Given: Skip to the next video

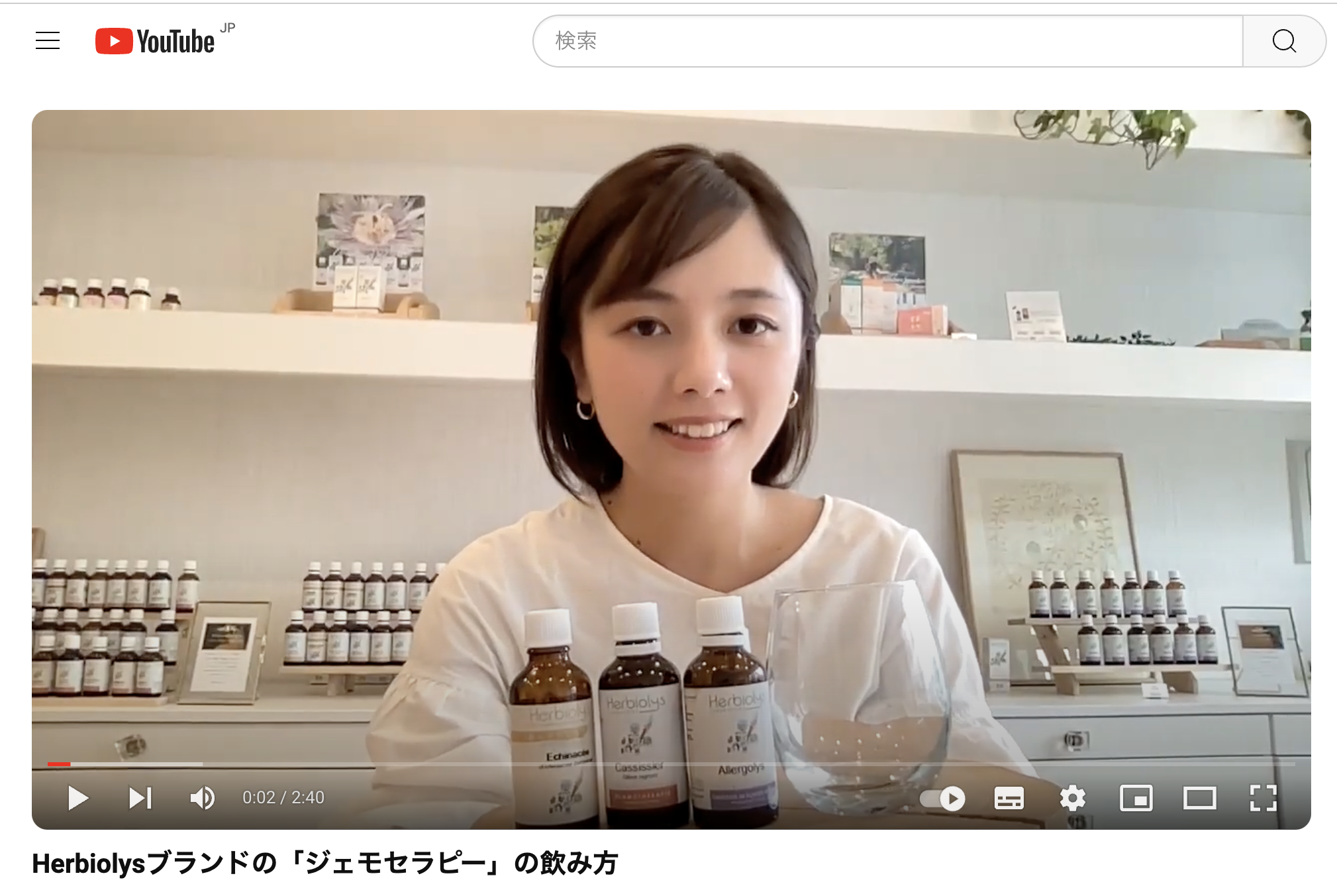Looking at the screenshot, I should pyautogui.click(x=140, y=798).
